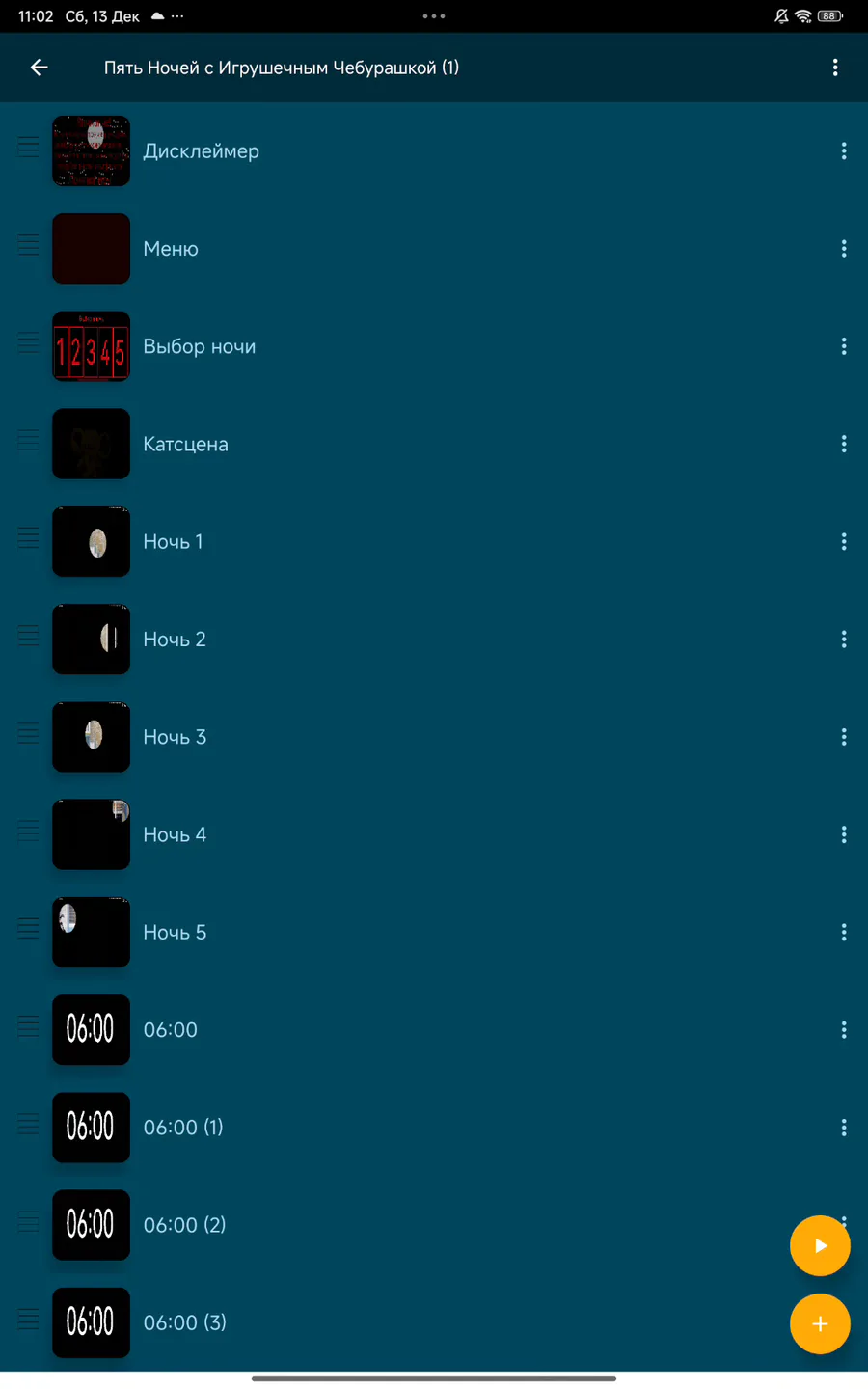Go back using the top arrow
This screenshot has height=1389, width=868.
tap(39, 68)
